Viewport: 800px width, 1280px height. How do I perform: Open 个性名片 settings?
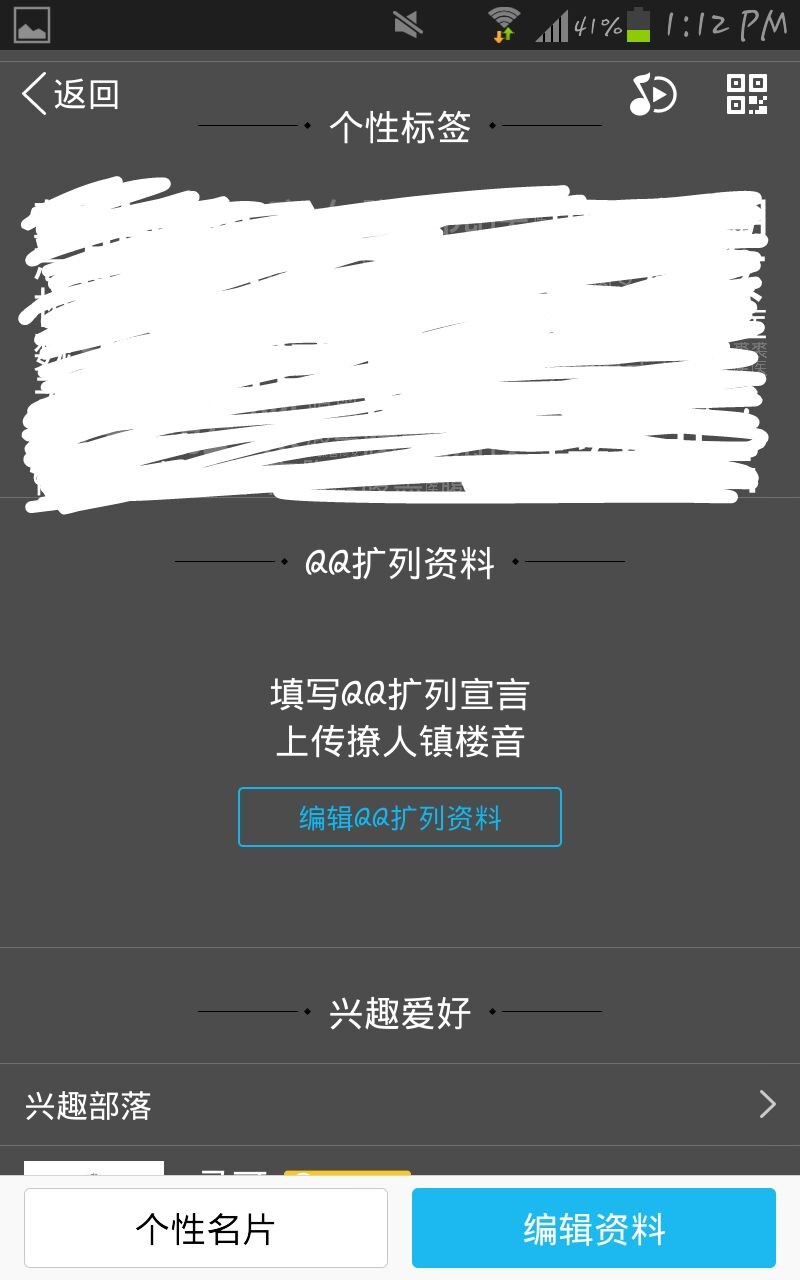(x=206, y=1228)
